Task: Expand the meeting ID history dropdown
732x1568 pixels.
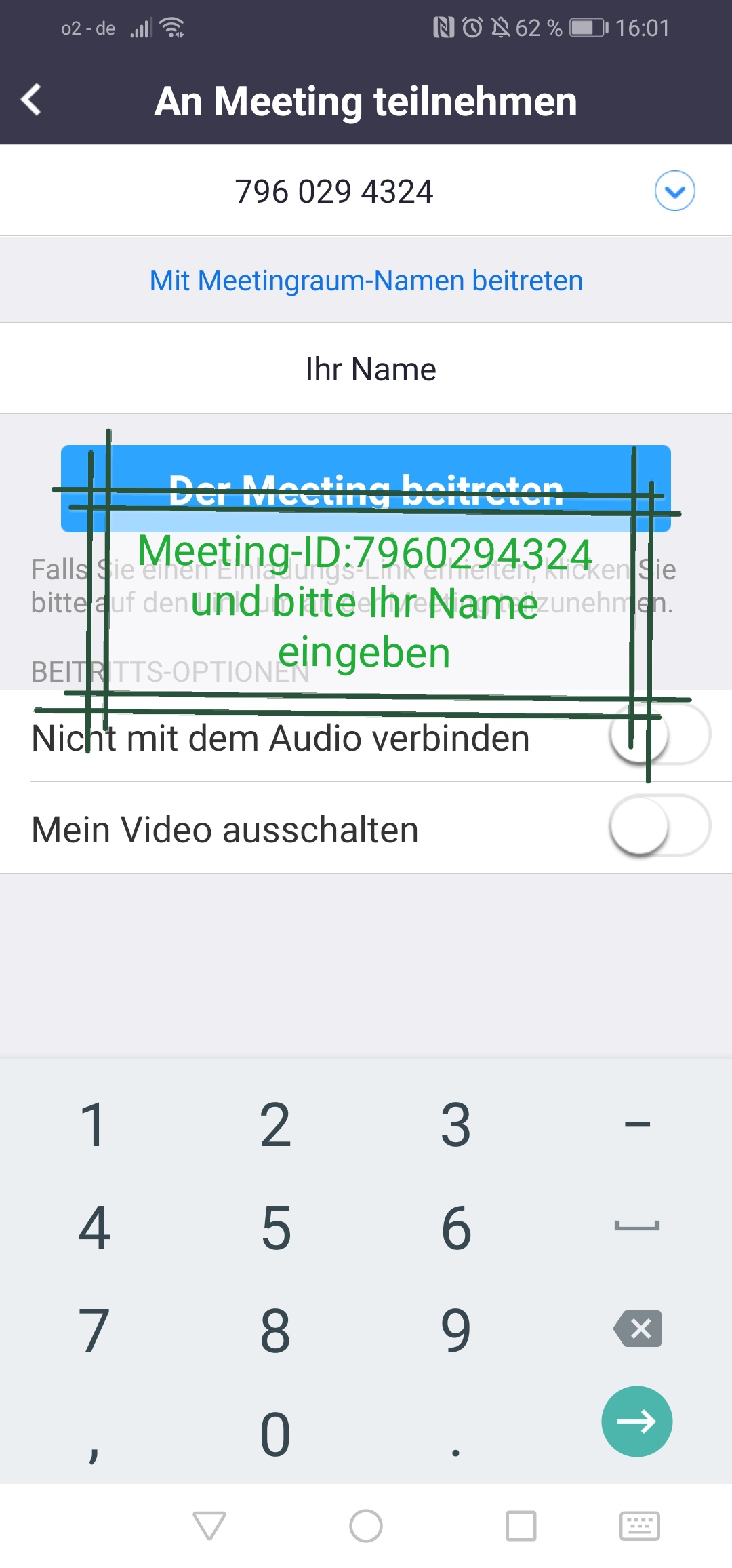Action: tap(674, 191)
